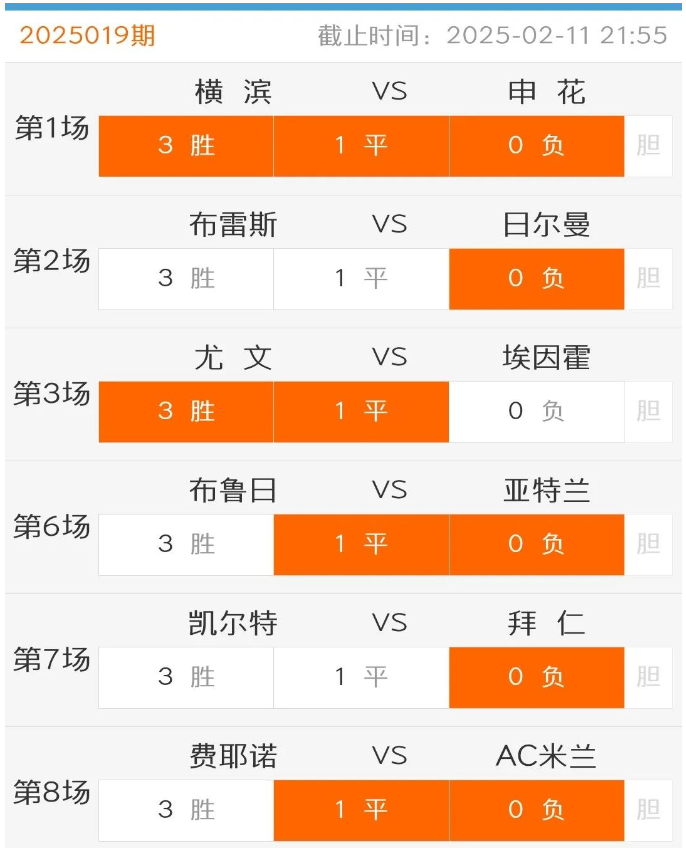Viewport: 686px width, 848px height.
Task: Toggle 0 负 in the 横滨 vs 申花 match
Action: [x=537, y=146]
